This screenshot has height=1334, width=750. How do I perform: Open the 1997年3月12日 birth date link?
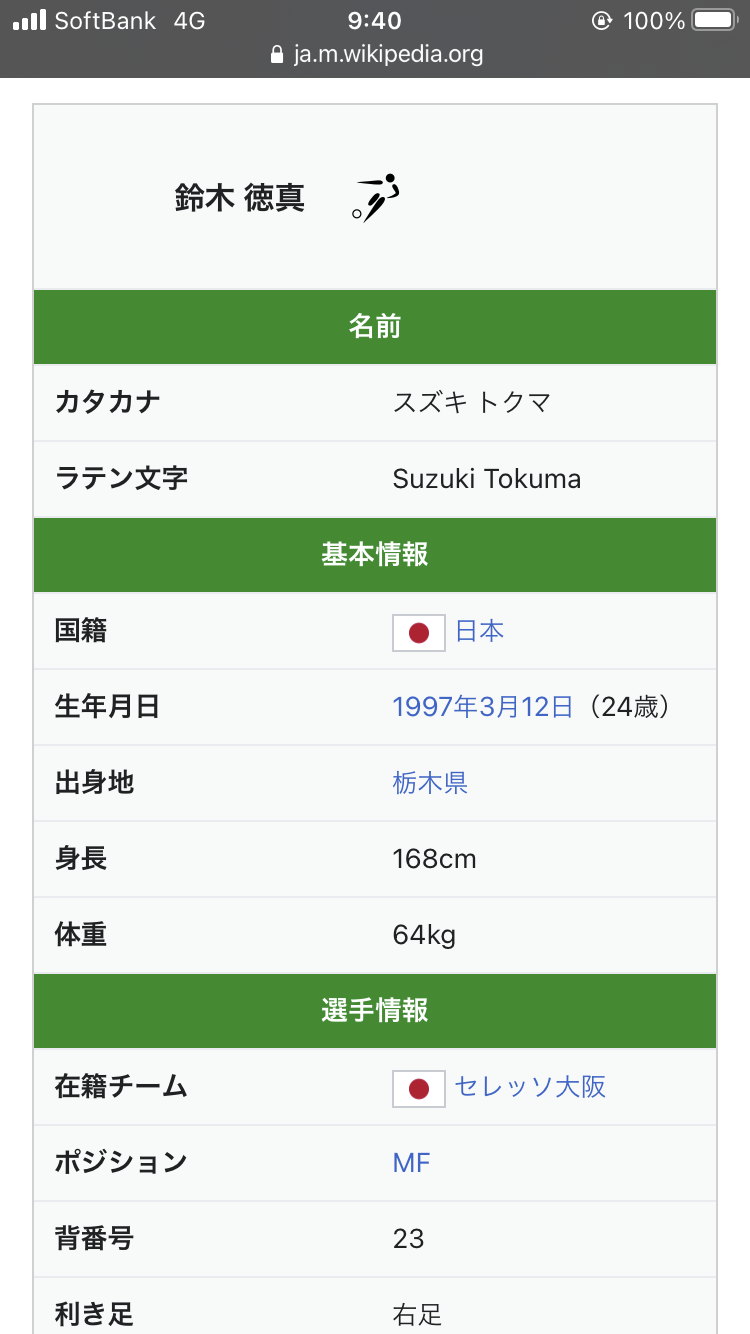click(x=482, y=707)
